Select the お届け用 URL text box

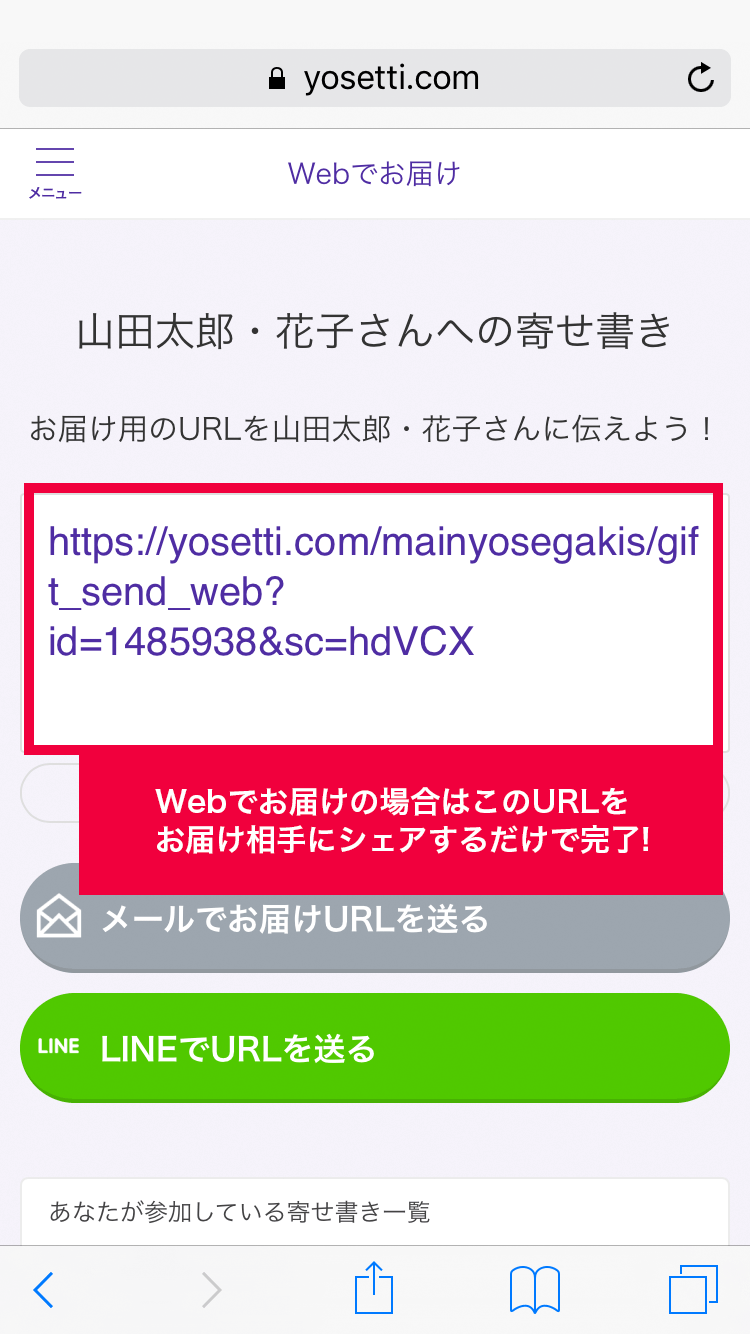click(x=373, y=618)
